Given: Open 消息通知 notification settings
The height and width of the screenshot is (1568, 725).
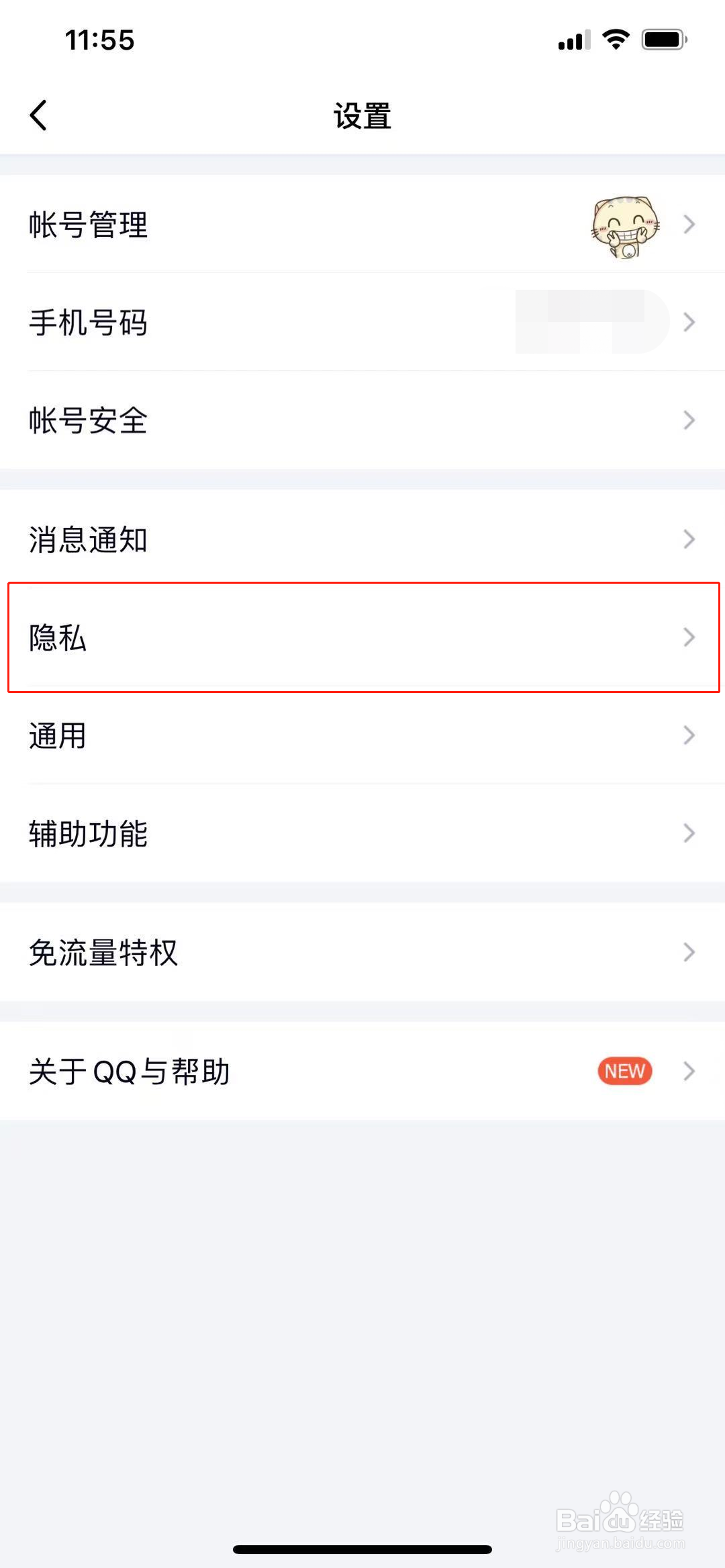Looking at the screenshot, I should 362,539.
